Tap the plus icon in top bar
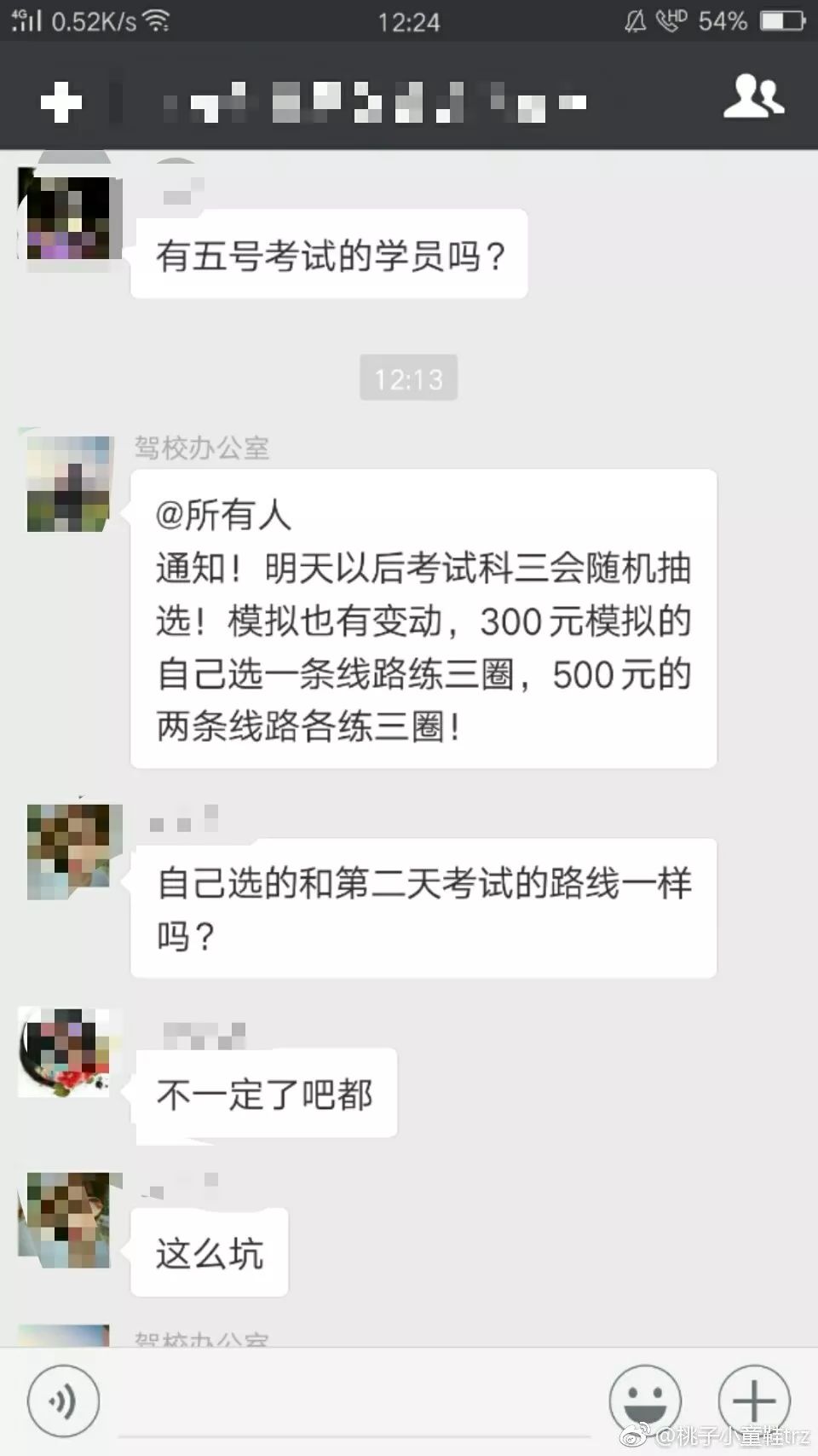 tap(61, 103)
